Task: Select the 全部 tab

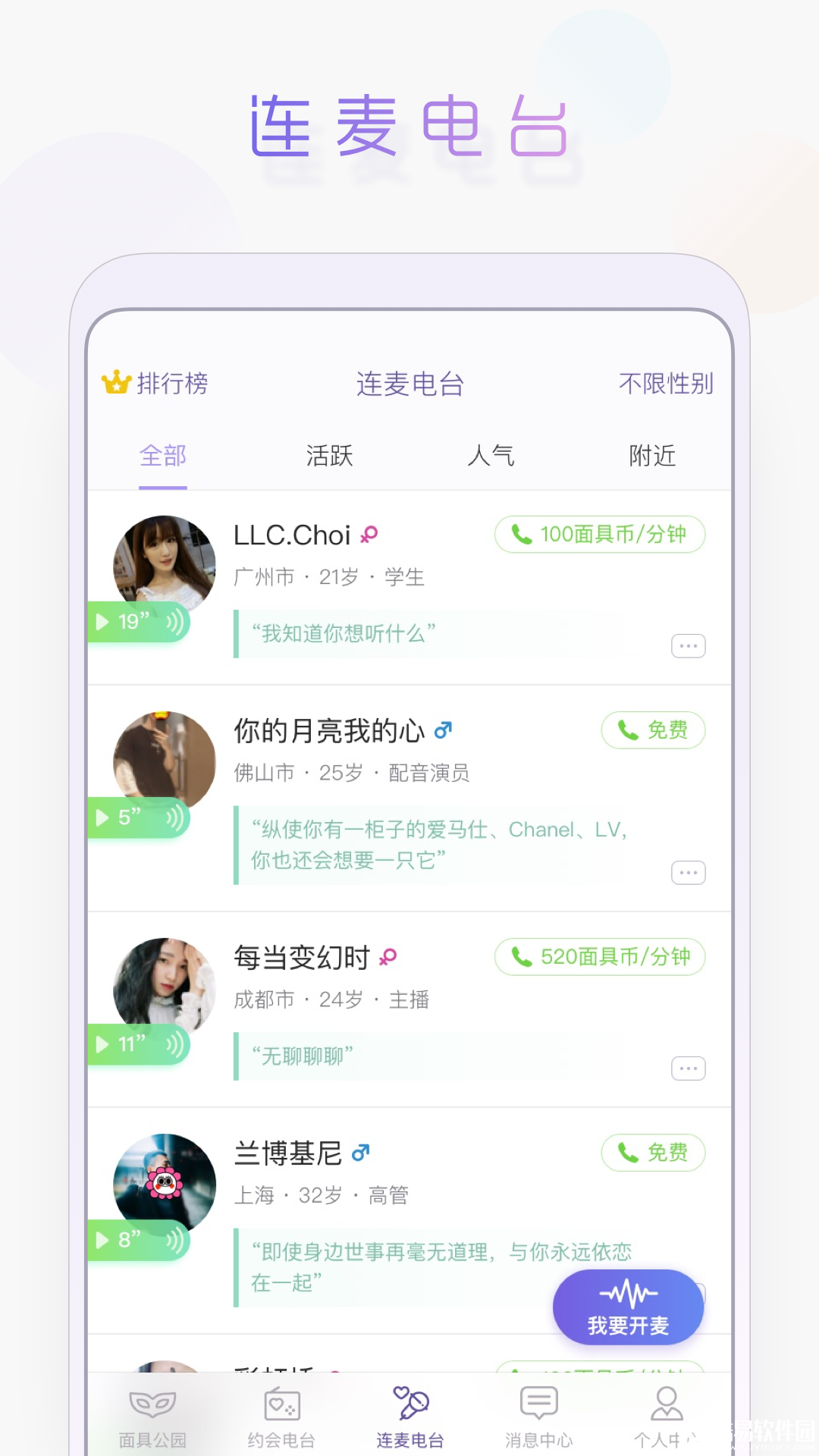Action: click(x=162, y=456)
